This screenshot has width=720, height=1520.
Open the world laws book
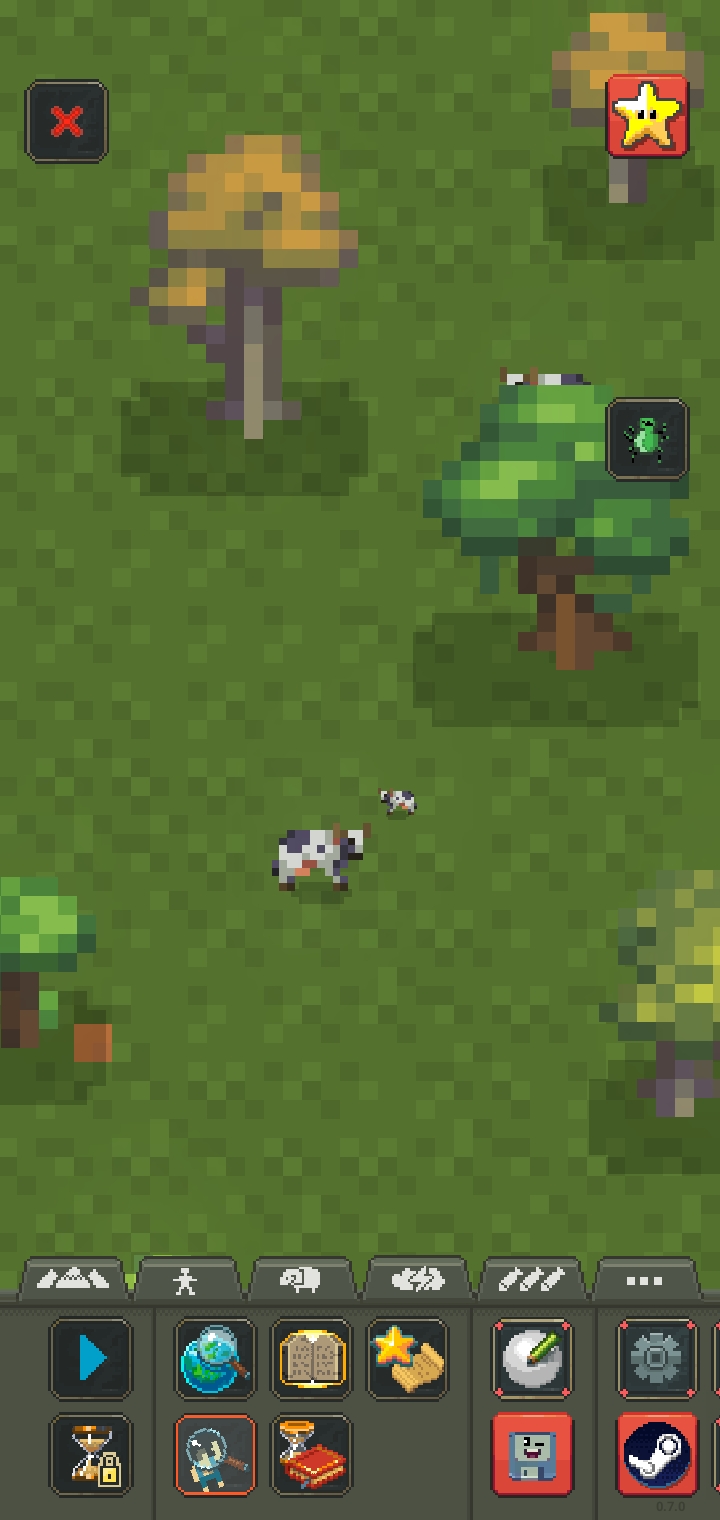pyautogui.click(x=311, y=1358)
